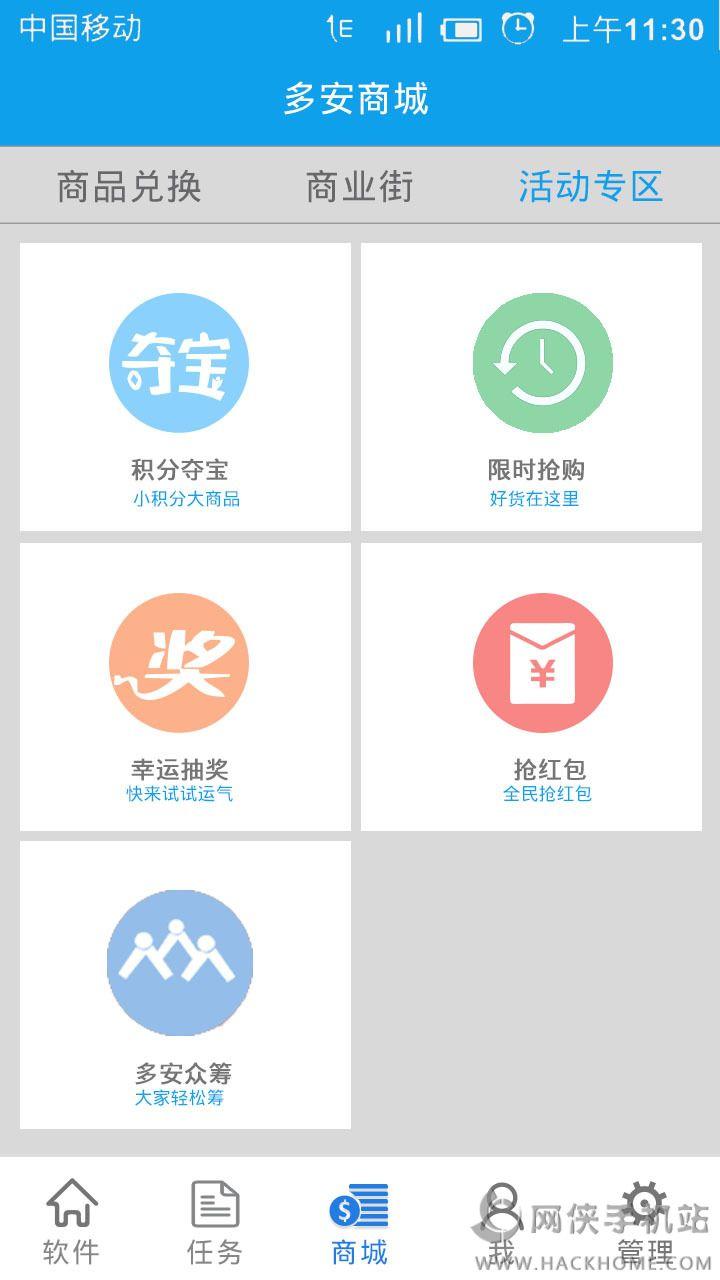
Task: Switch to the 商品兑换 tab
Action: click(x=130, y=187)
